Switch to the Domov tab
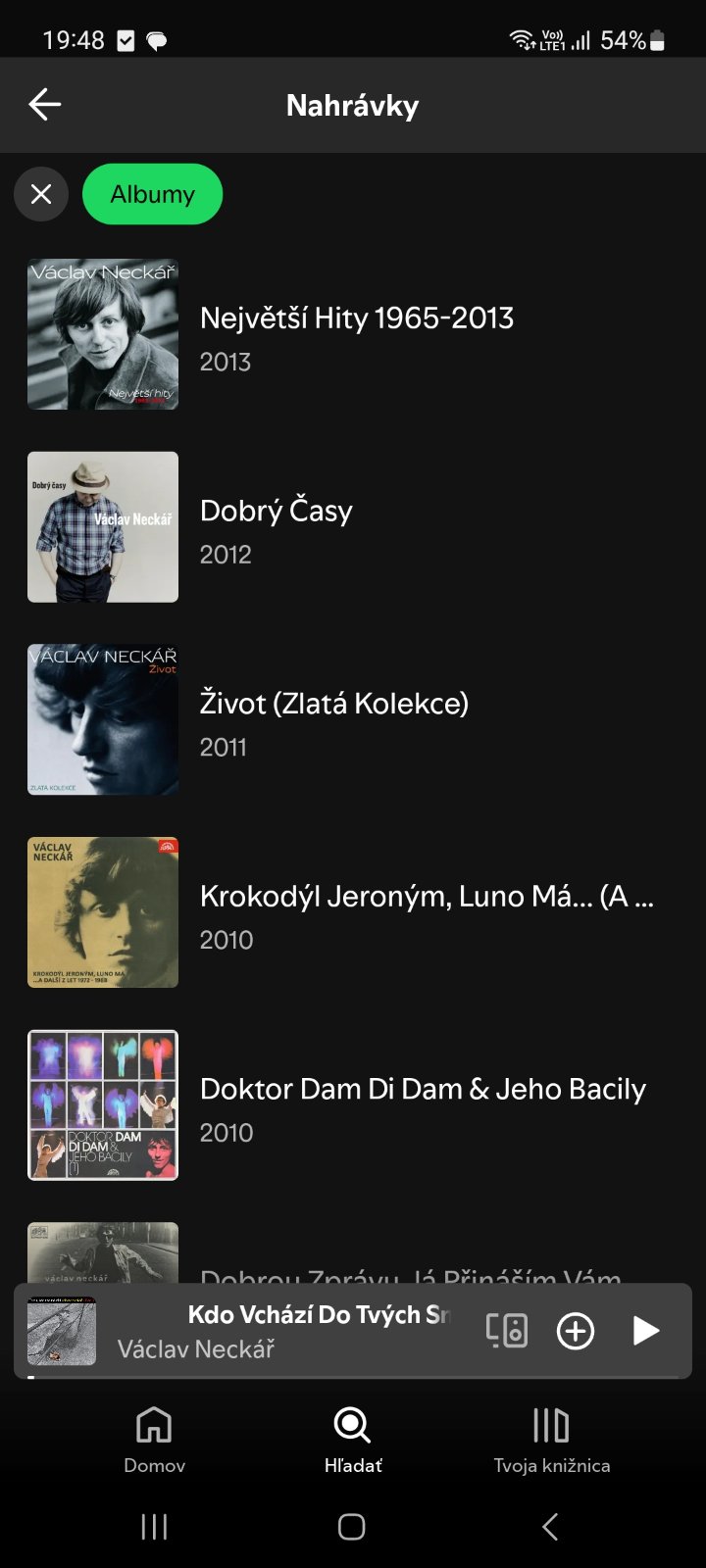The height and width of the screenshot is (1568, 706). click(x=154, y=1439)
